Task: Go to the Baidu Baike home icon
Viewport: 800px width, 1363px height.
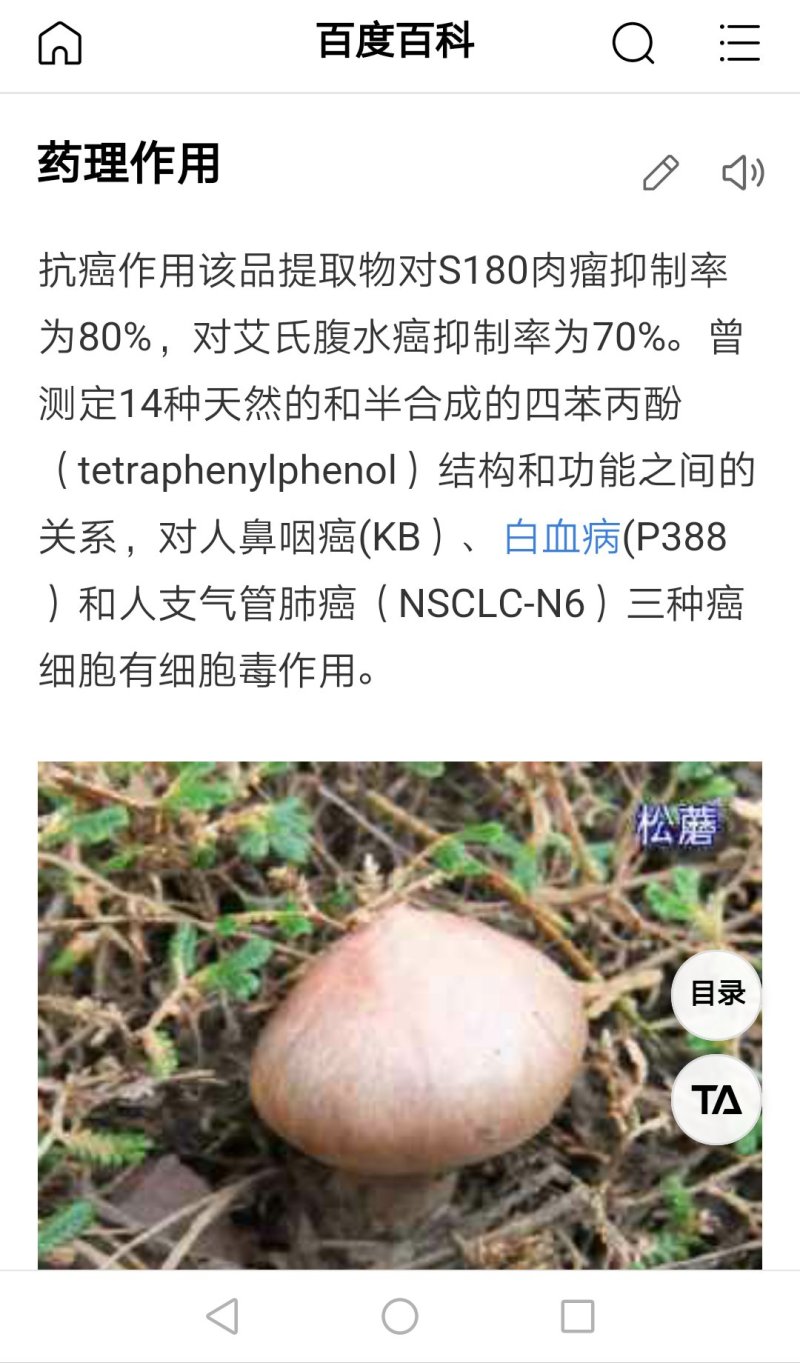Action: pos(60,43)
